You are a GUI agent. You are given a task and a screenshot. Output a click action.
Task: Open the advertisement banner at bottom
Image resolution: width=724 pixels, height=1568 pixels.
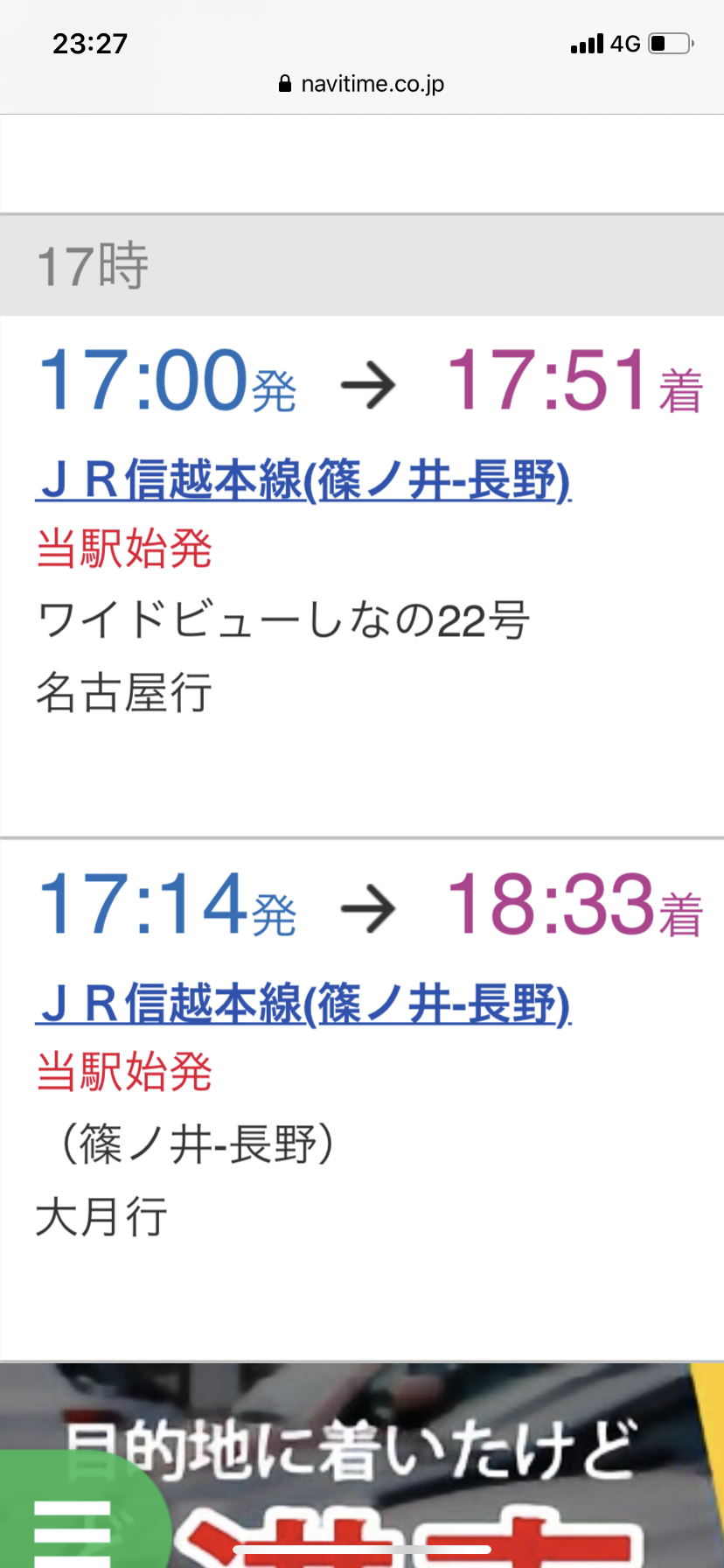coord(362,1465)
